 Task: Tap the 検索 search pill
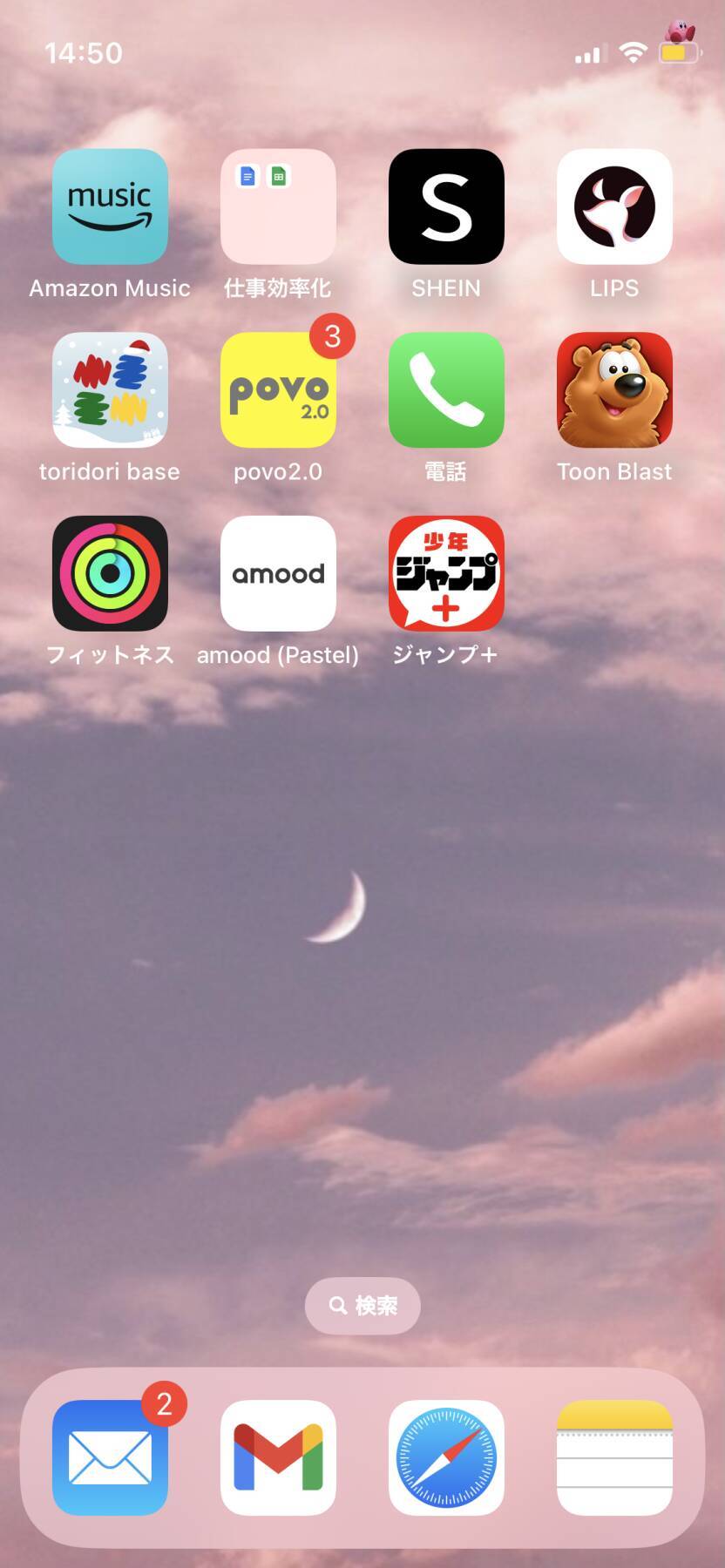pos(362,1305)
